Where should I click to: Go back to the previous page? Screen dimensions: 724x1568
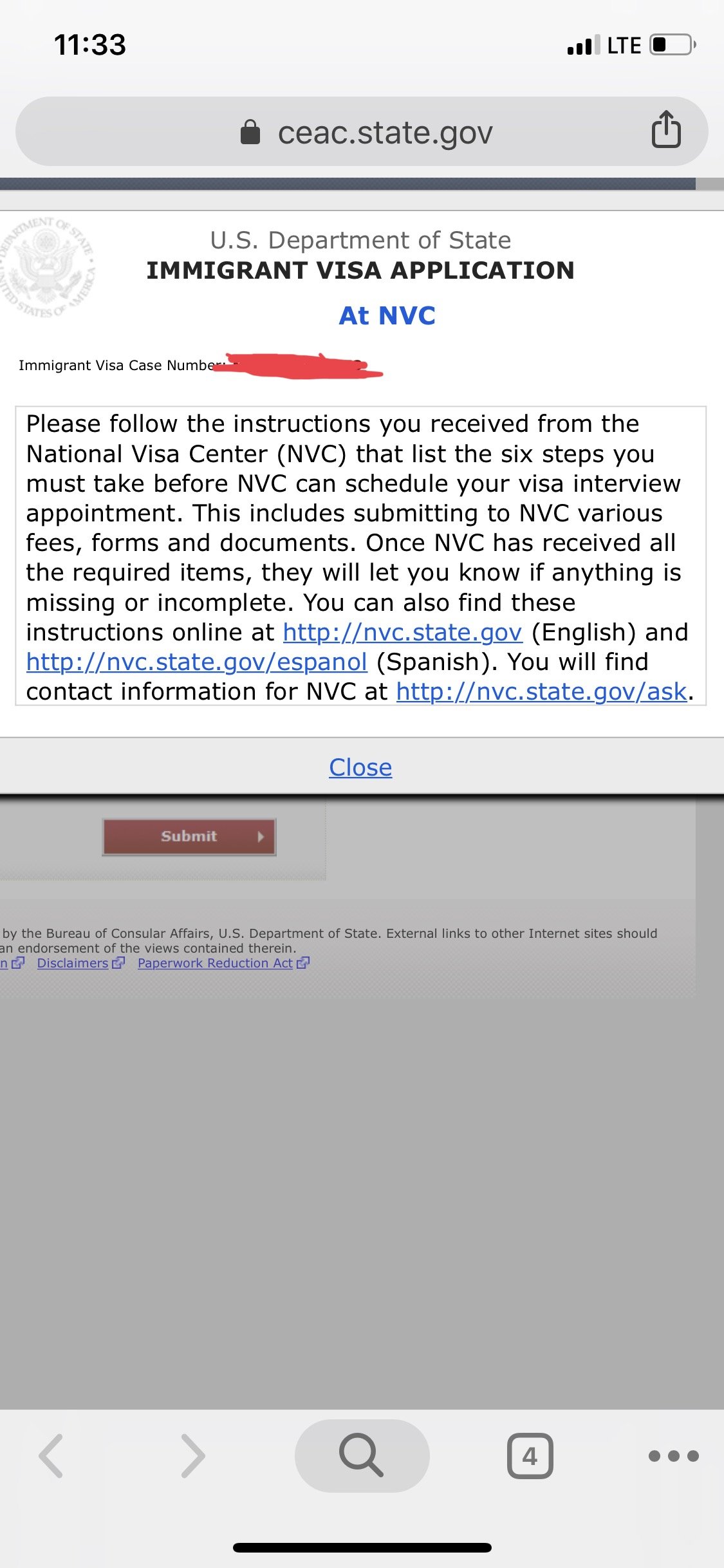click(51, 1455)
